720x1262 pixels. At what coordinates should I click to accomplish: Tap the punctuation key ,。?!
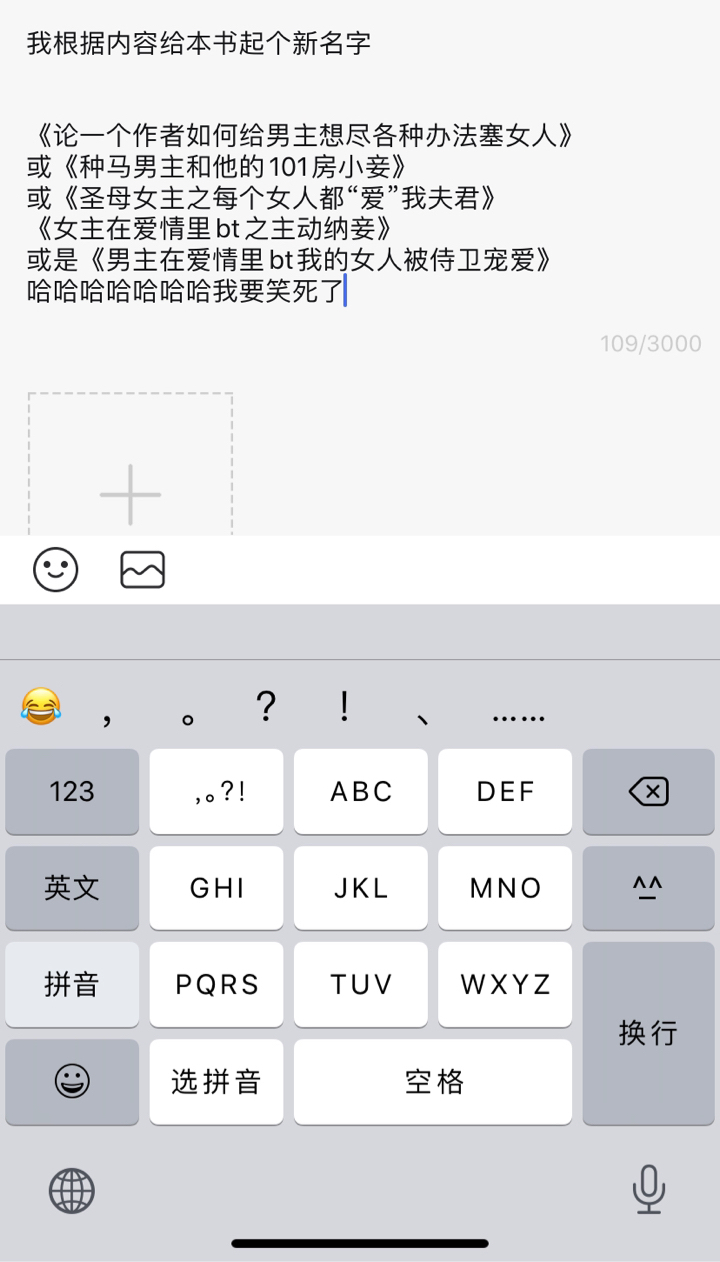[x=216, y=792]
